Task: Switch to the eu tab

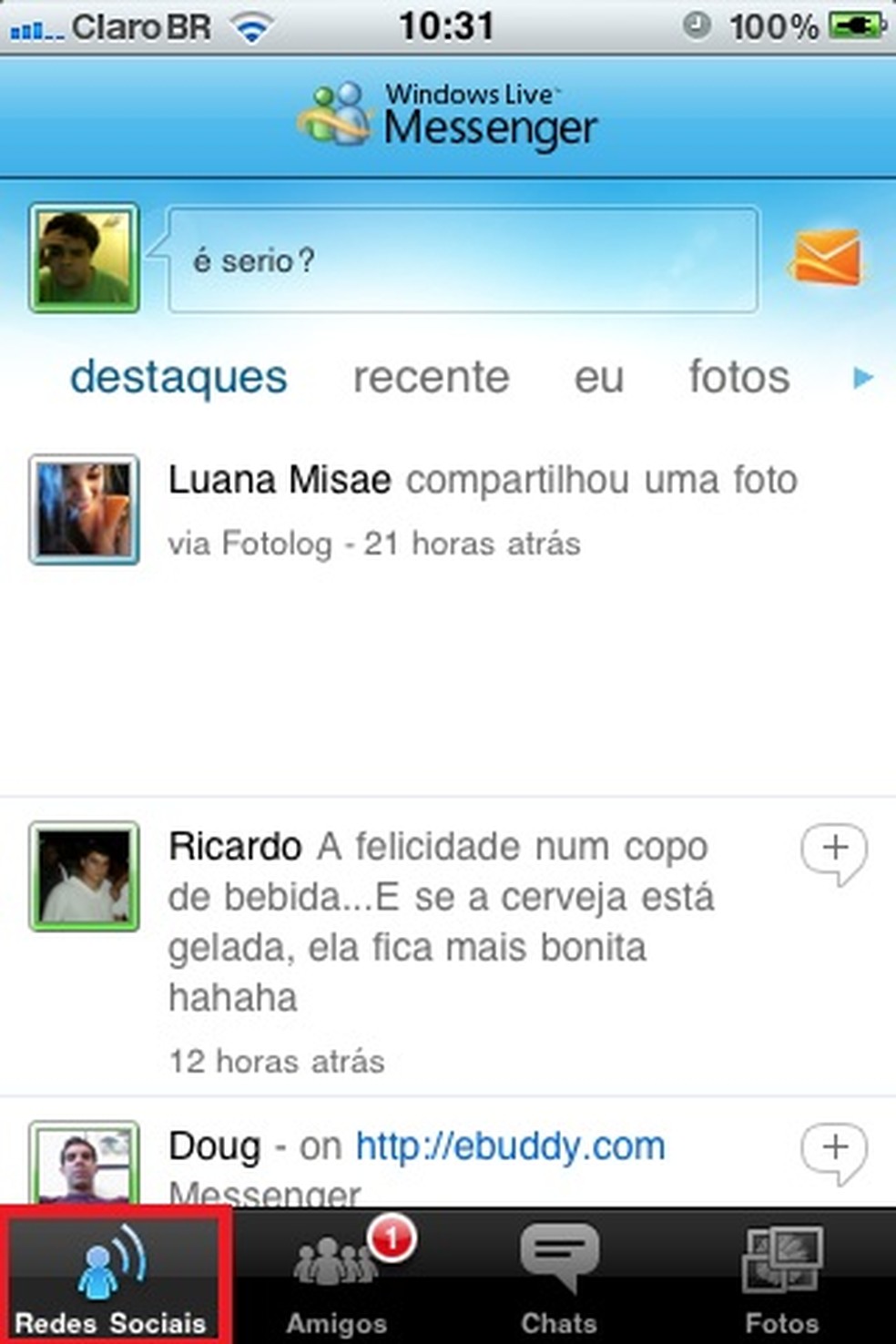Action: tap(598, 377)
